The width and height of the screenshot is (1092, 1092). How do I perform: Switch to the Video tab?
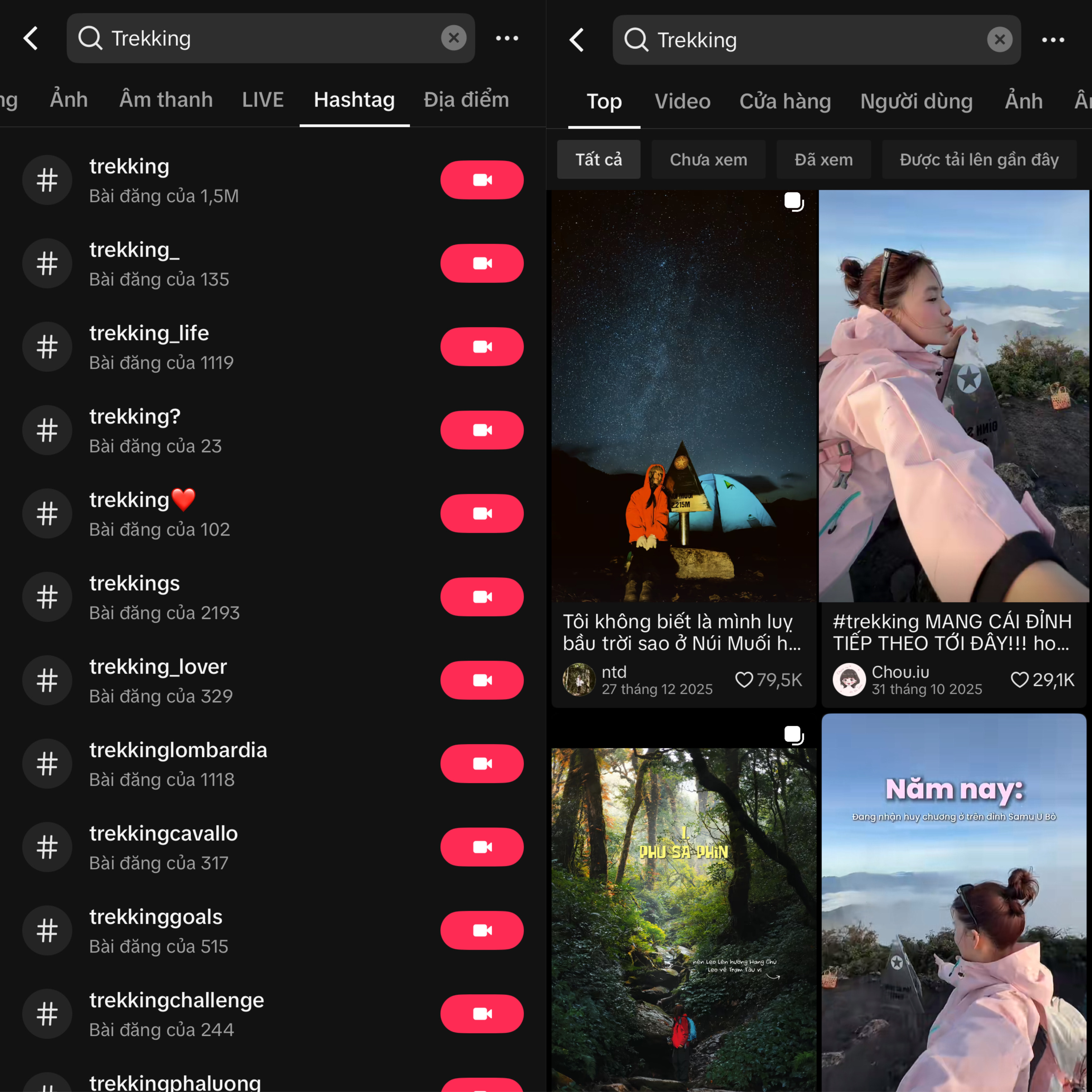[682, 102]
